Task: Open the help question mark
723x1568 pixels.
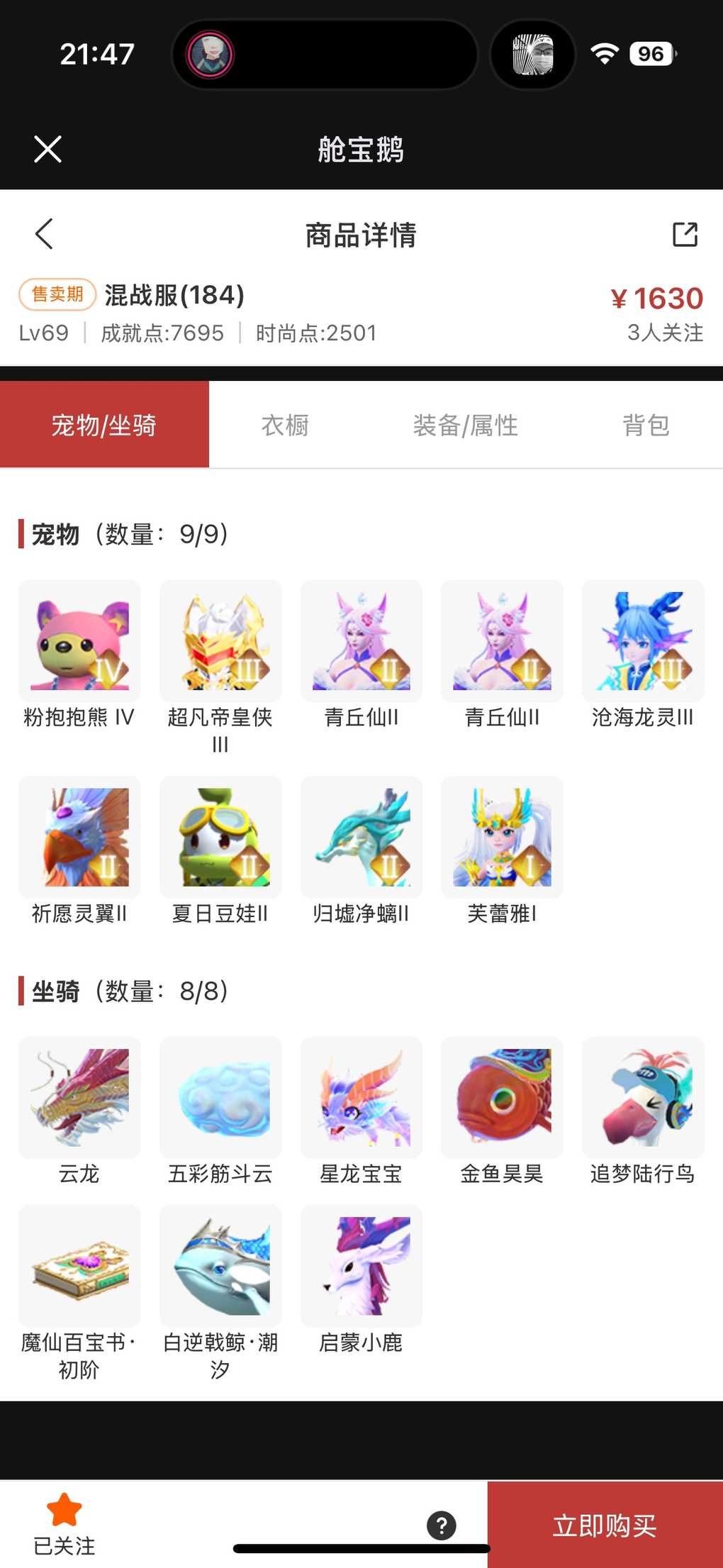Action: pyautogui.click(x=442, y=1525)
